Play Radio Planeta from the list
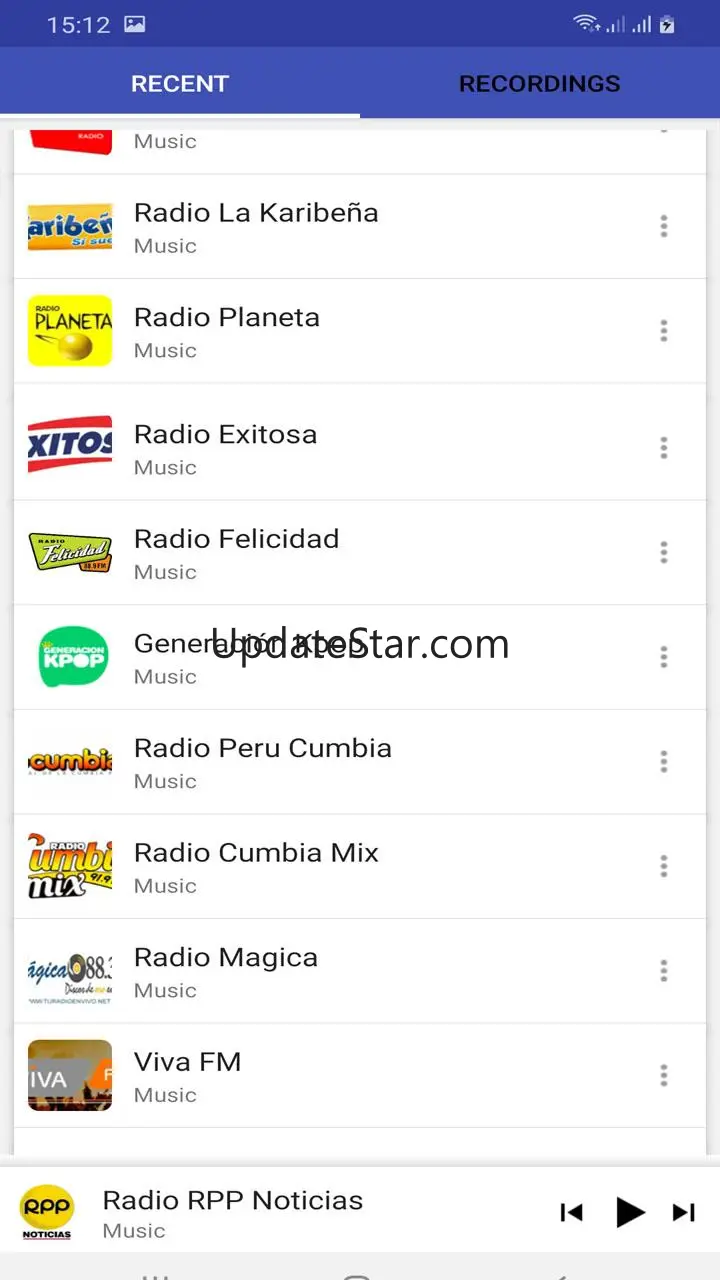 [227, 331]
